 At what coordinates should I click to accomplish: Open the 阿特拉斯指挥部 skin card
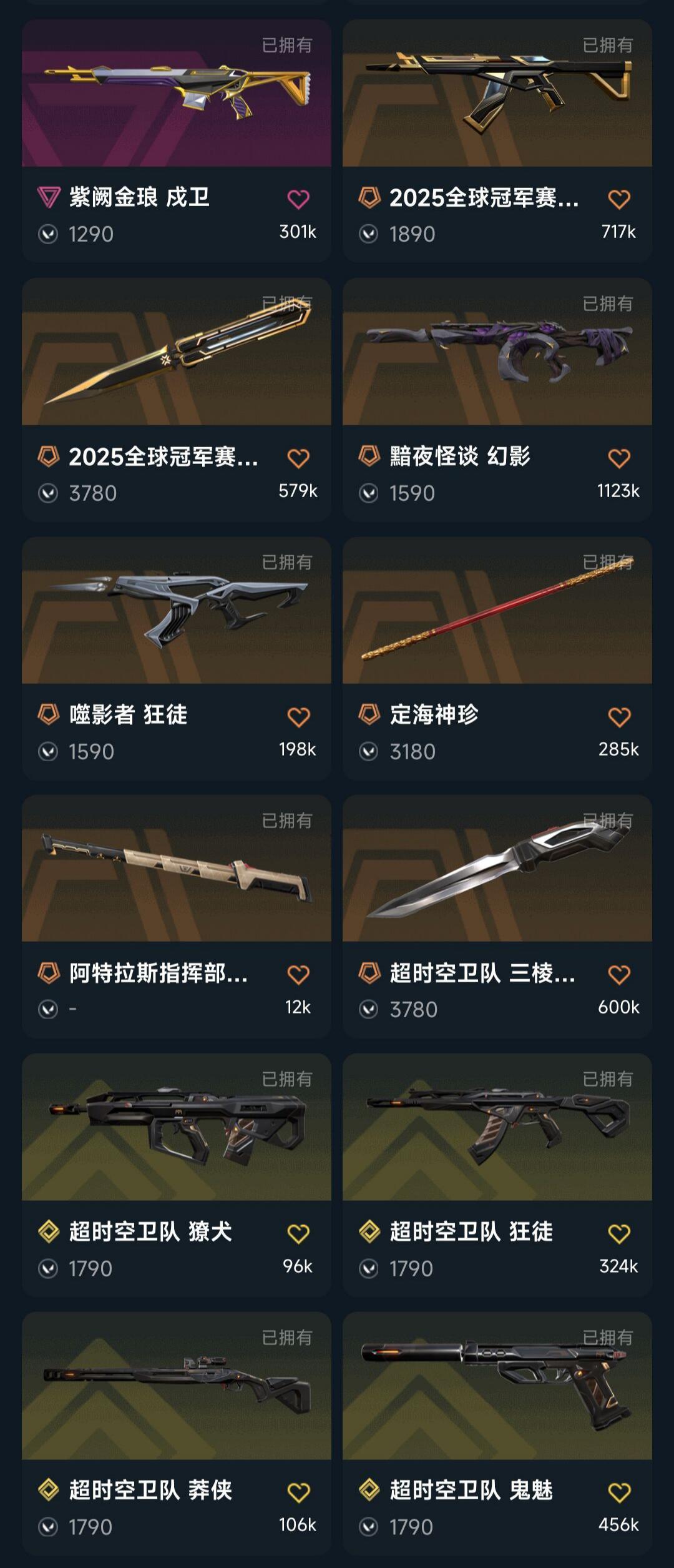click(176, 869)
